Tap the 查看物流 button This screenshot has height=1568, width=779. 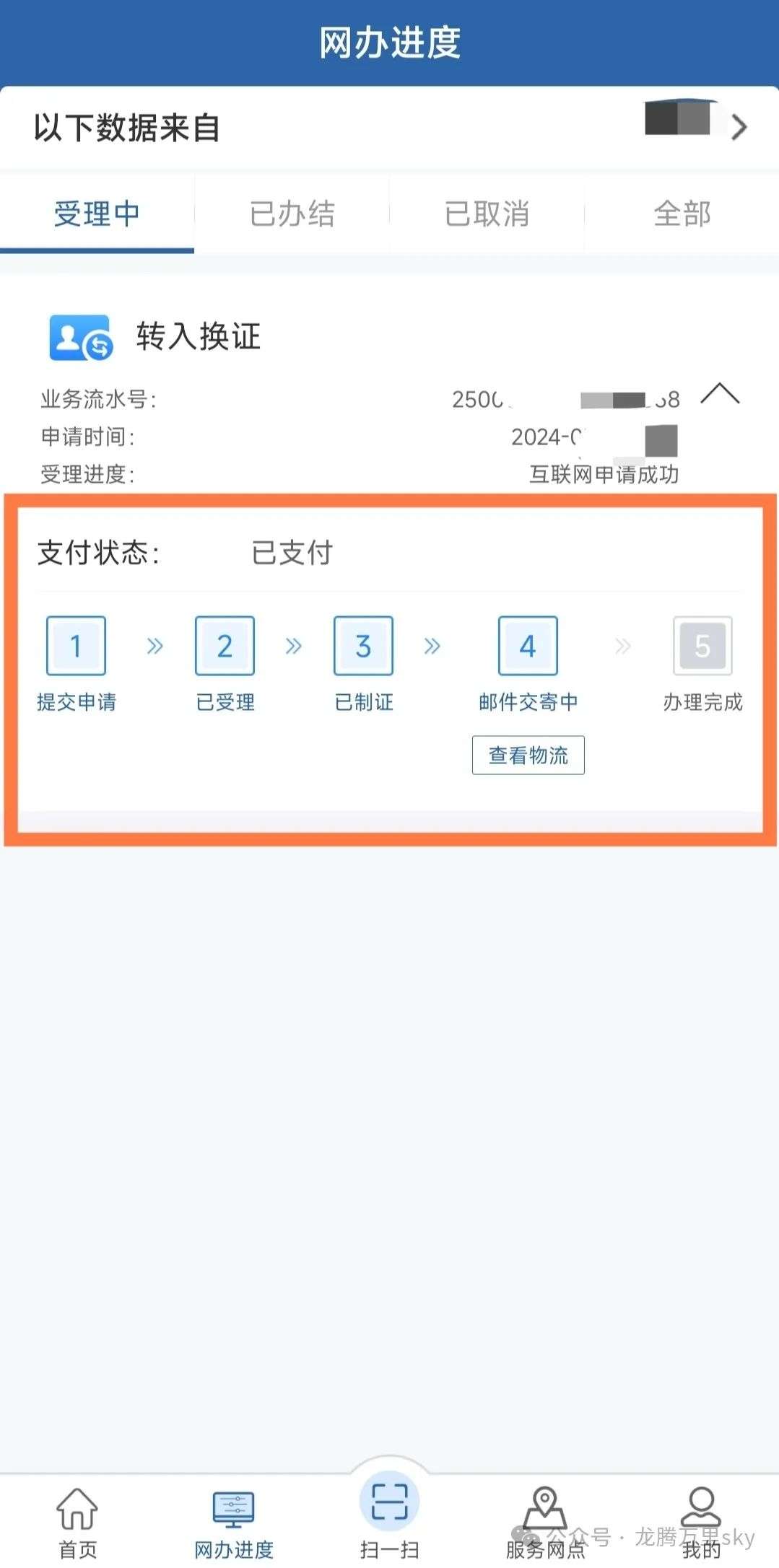pos(528,755)
